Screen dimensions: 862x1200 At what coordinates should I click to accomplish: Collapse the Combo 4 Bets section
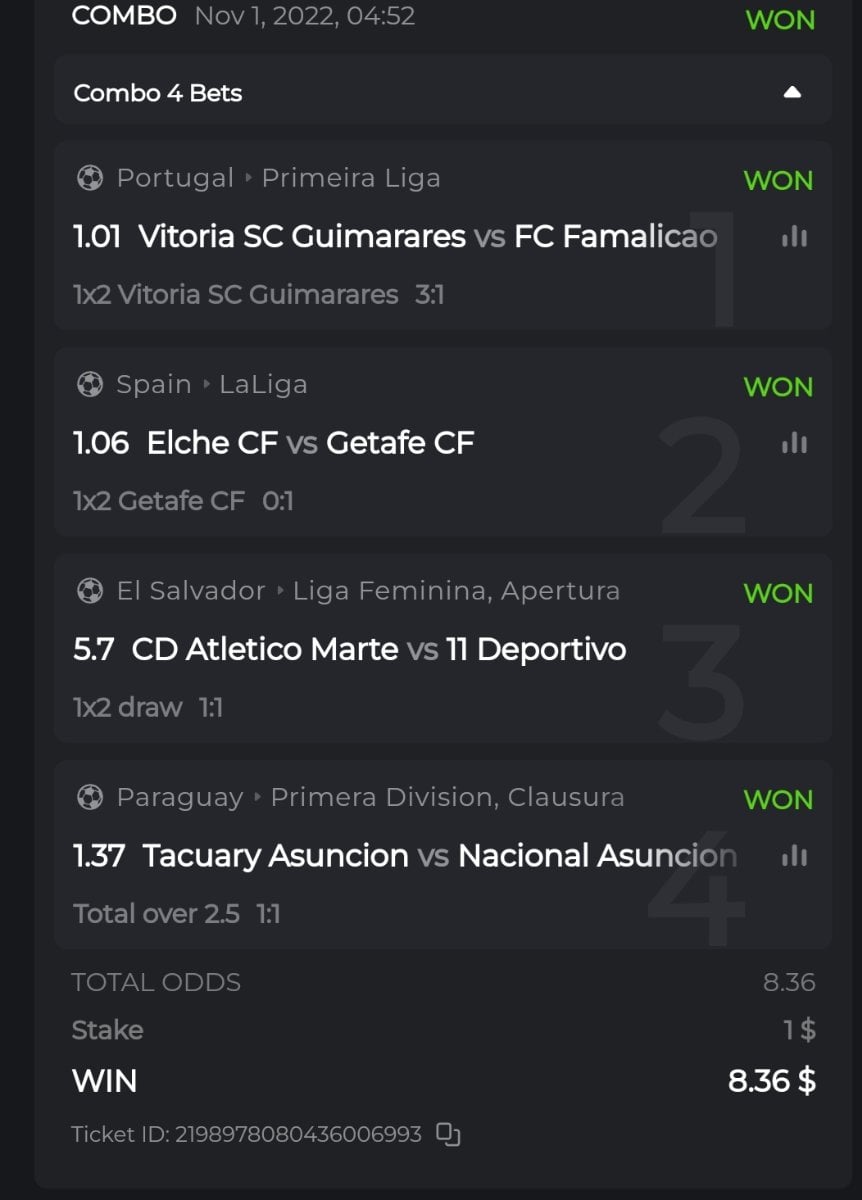click(x=792, y=93)
